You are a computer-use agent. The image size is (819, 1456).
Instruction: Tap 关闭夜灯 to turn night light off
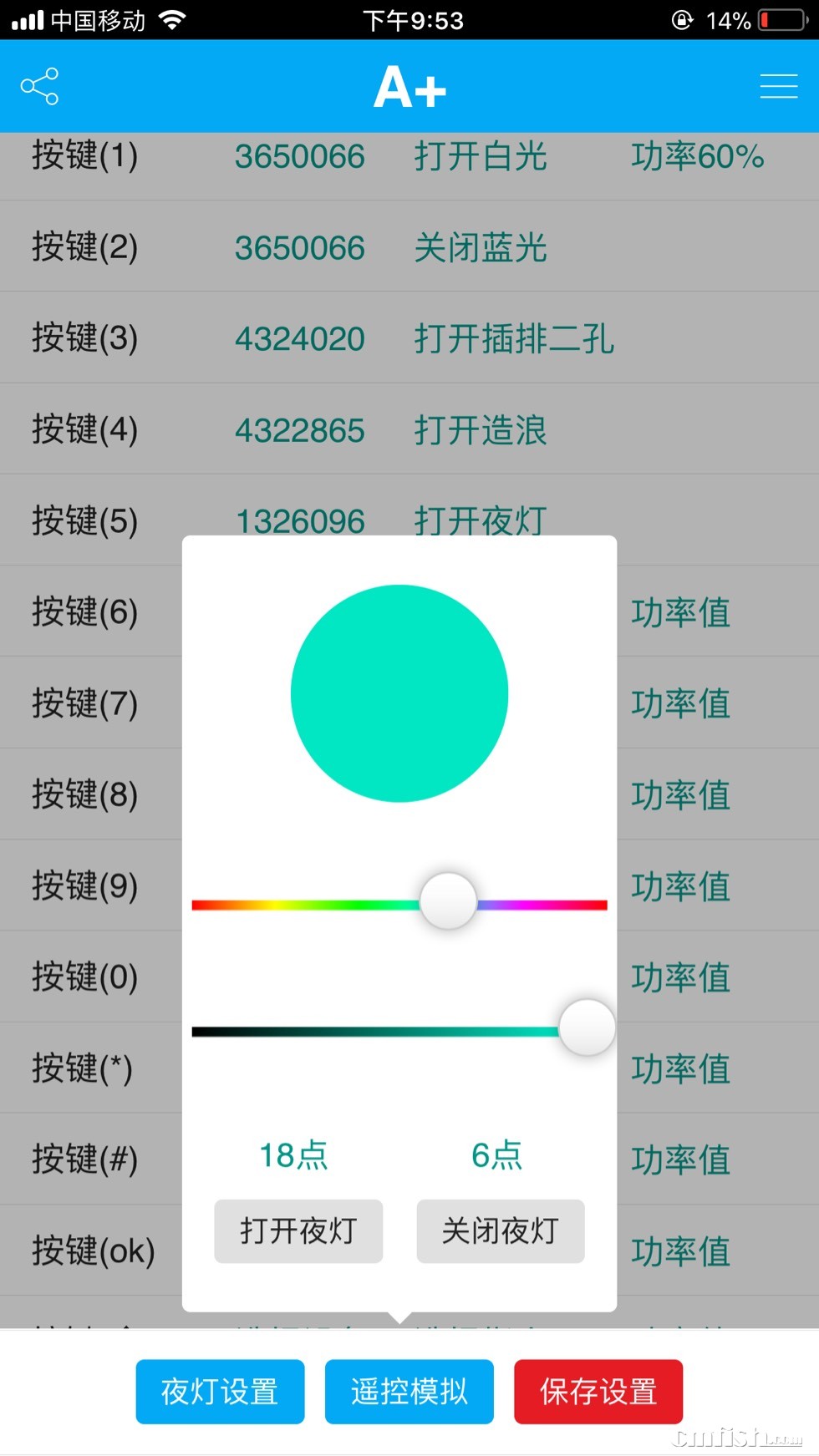(500, 1230)
